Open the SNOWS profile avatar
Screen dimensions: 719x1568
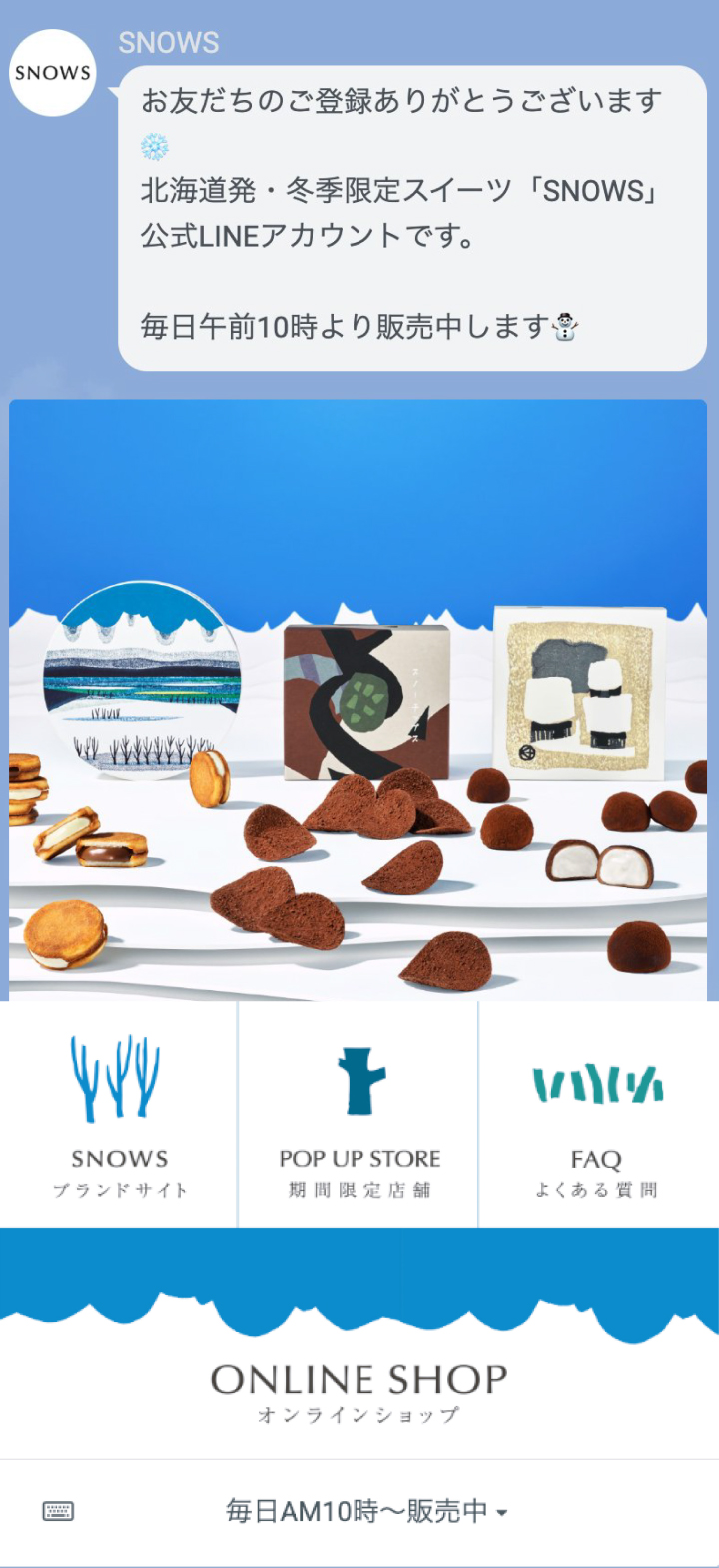coord(52,73)
